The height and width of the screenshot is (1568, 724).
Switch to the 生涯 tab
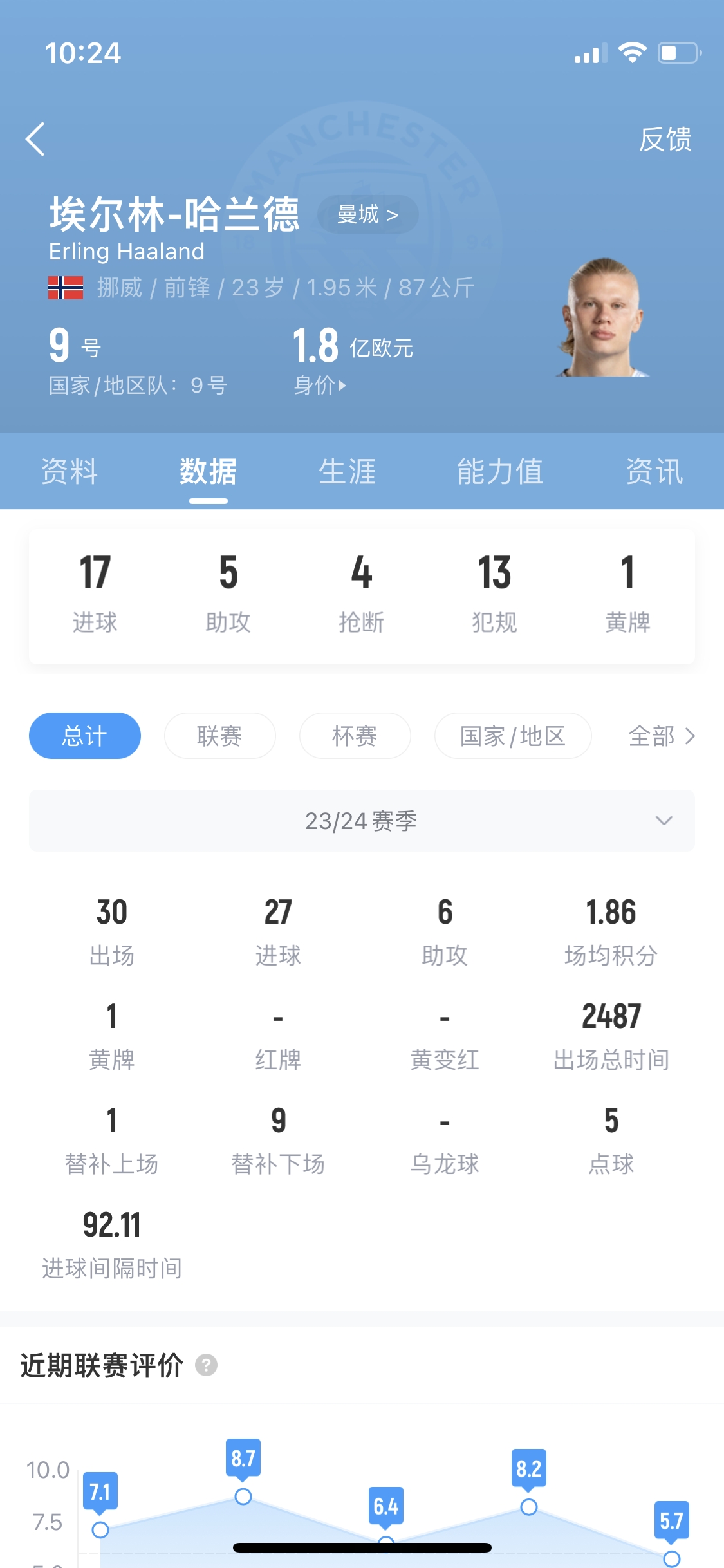point(348,471)
